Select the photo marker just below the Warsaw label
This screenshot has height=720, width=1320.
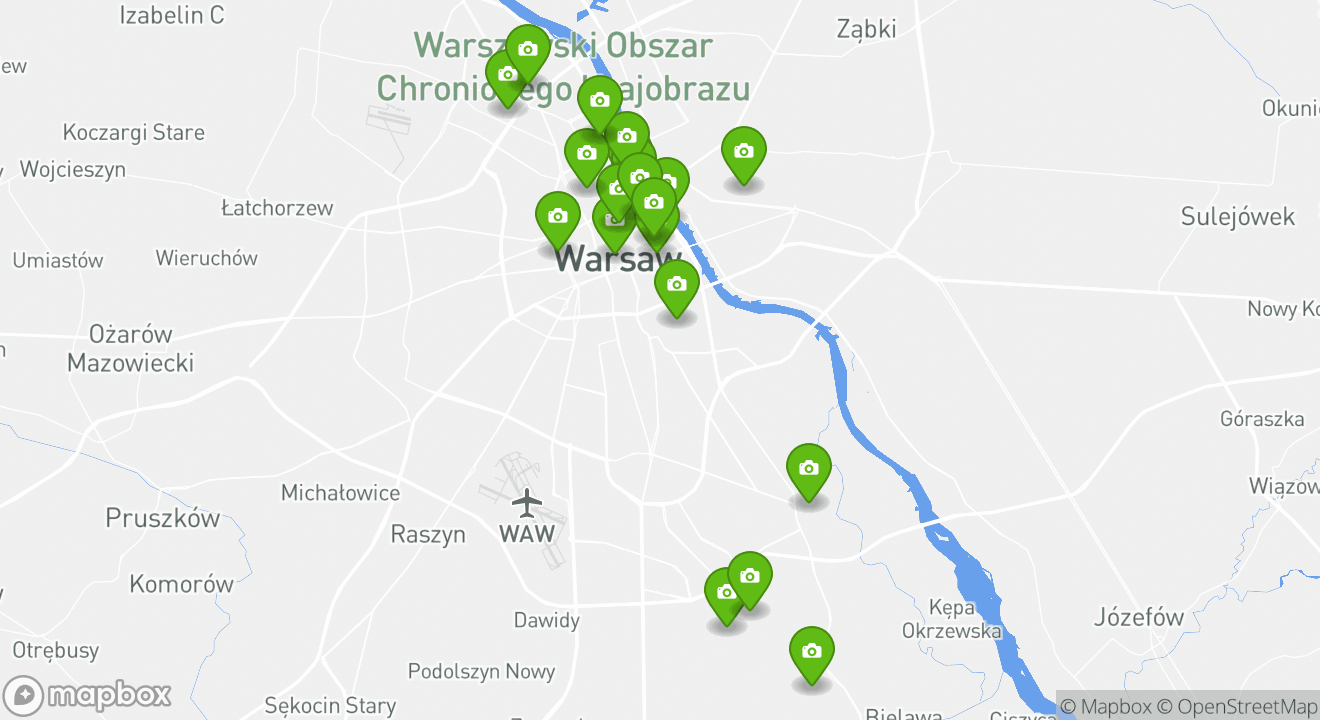point(677,286)
